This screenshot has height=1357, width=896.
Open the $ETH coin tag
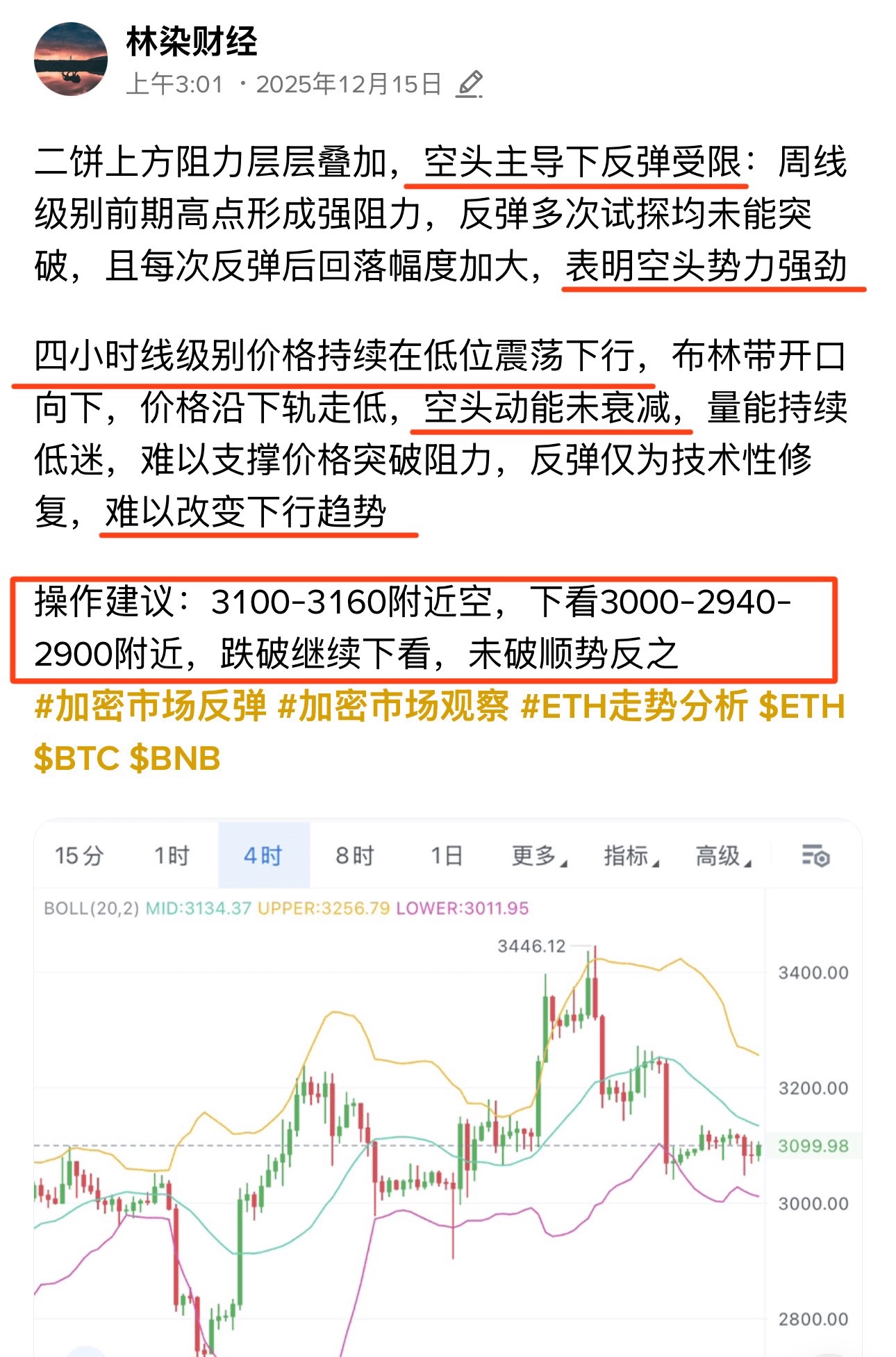(x=802, y=707)
